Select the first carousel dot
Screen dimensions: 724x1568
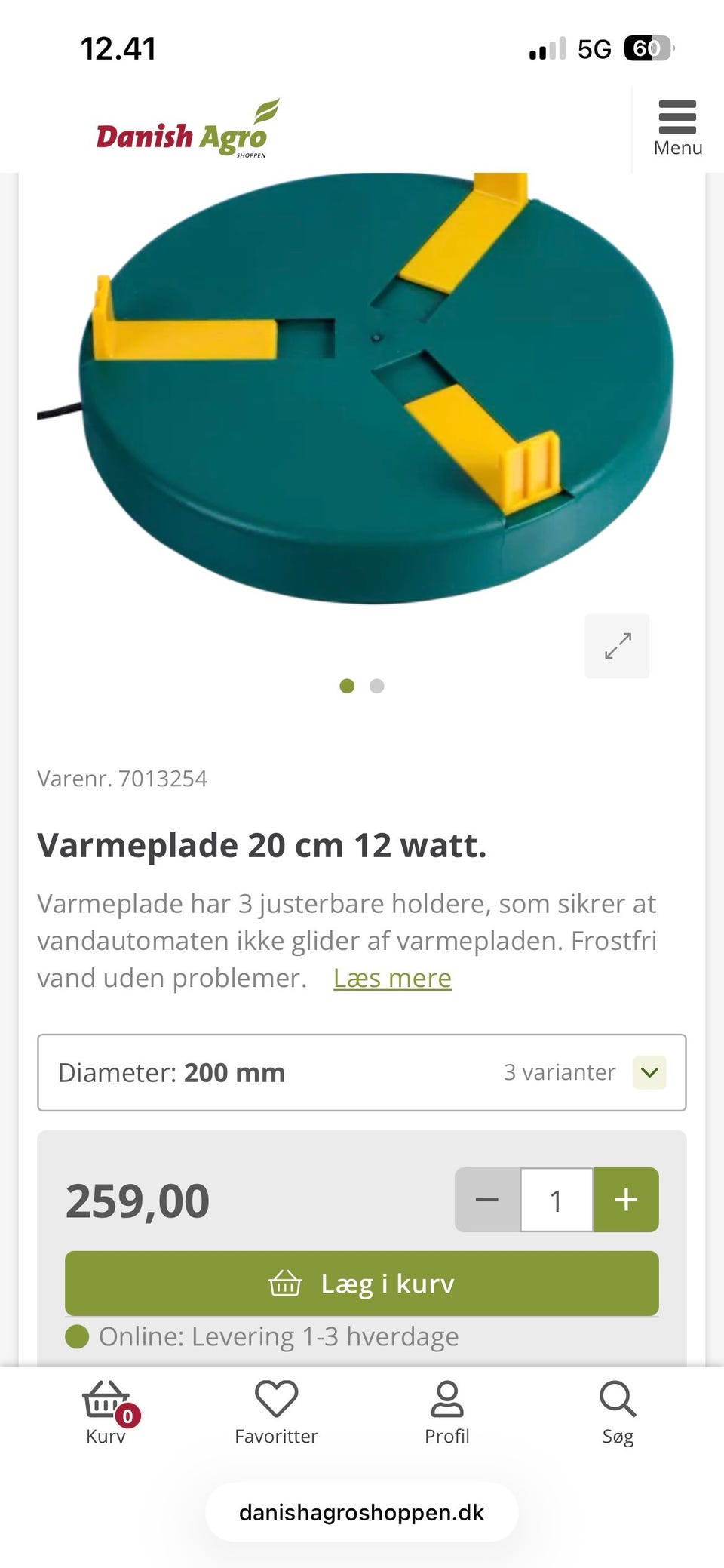(x=348, y=687)
